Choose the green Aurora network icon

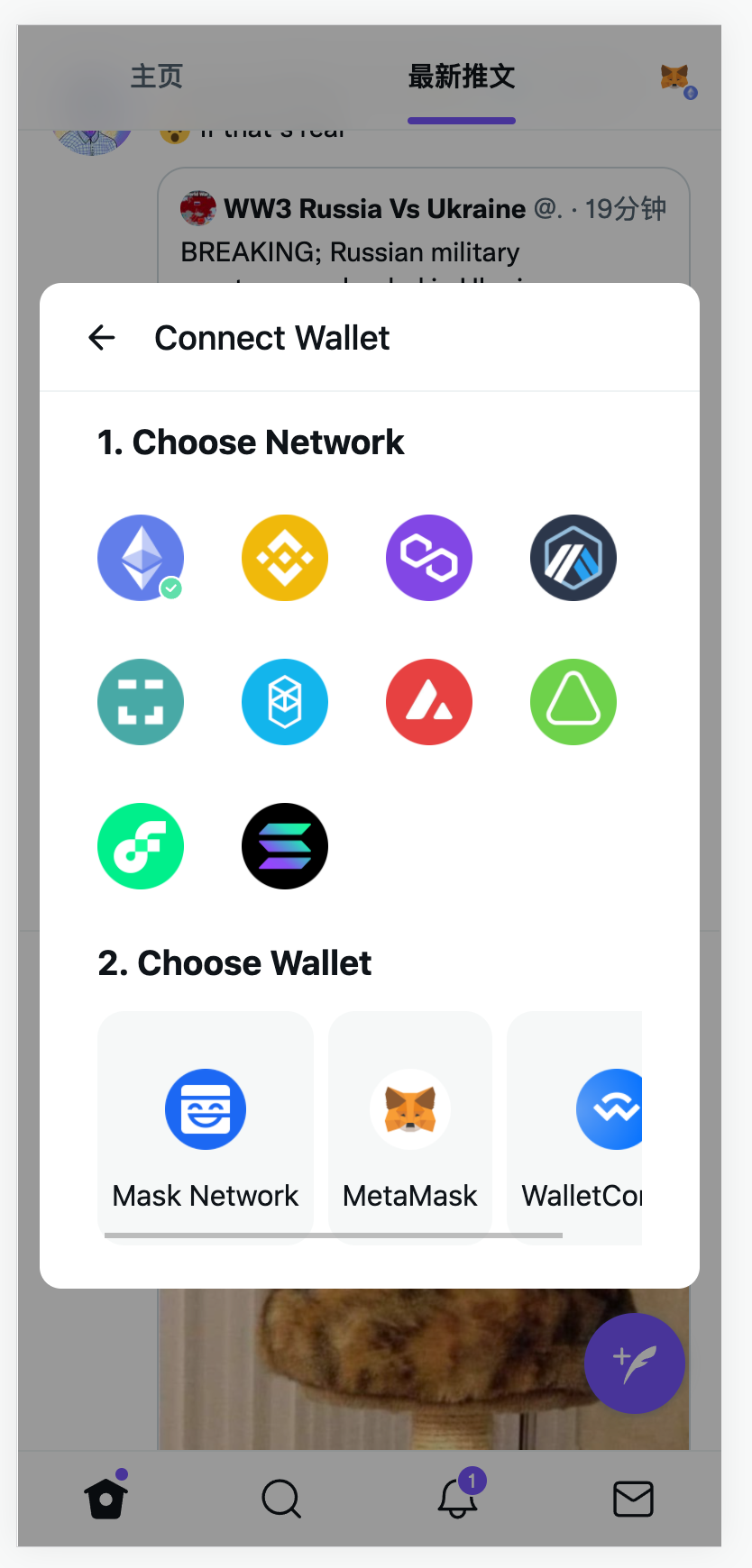tap(573, 702)
